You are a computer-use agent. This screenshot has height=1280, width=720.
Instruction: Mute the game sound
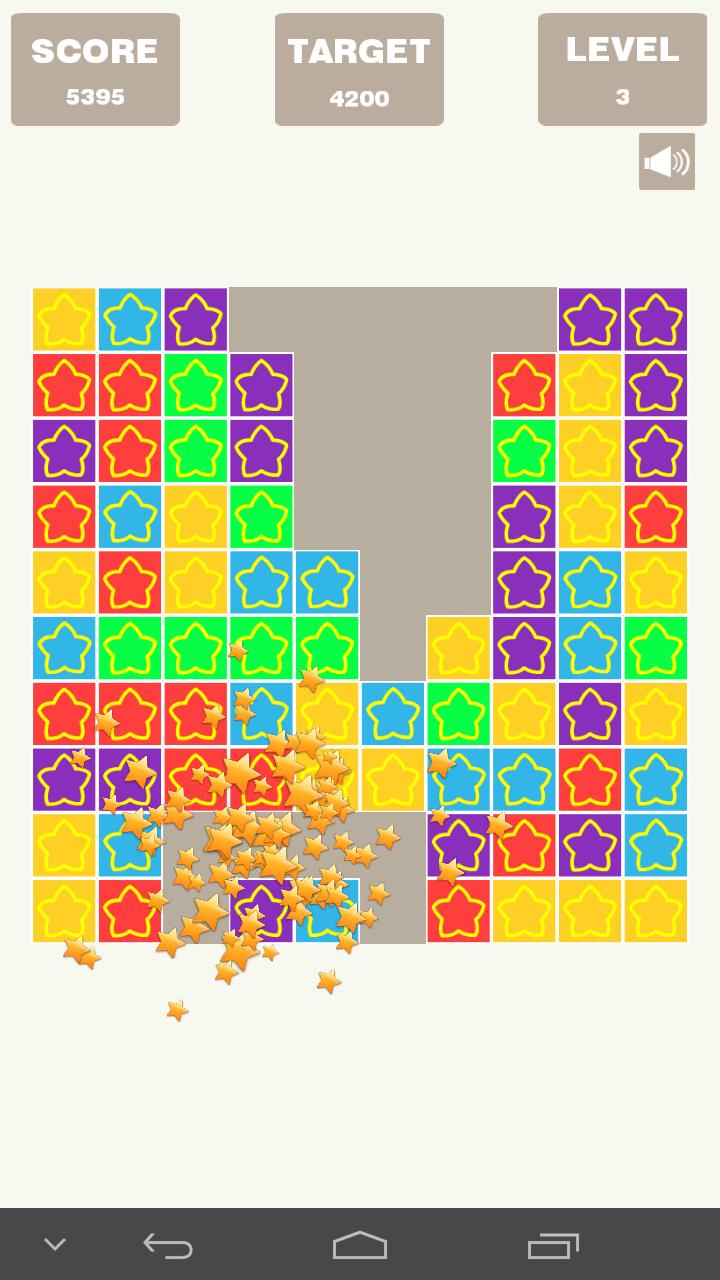click(666, 162)
